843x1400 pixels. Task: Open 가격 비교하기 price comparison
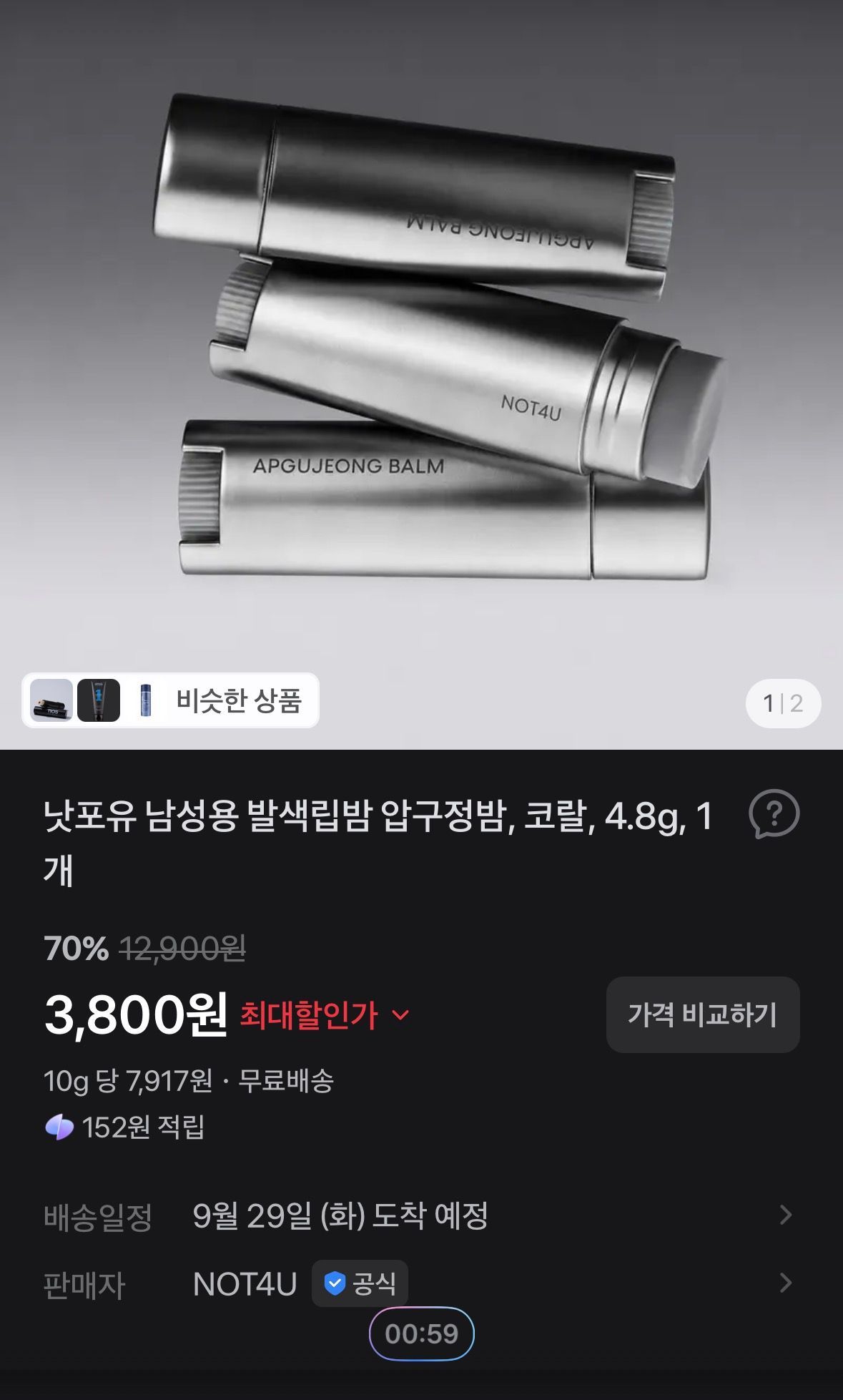(703, 1014)
